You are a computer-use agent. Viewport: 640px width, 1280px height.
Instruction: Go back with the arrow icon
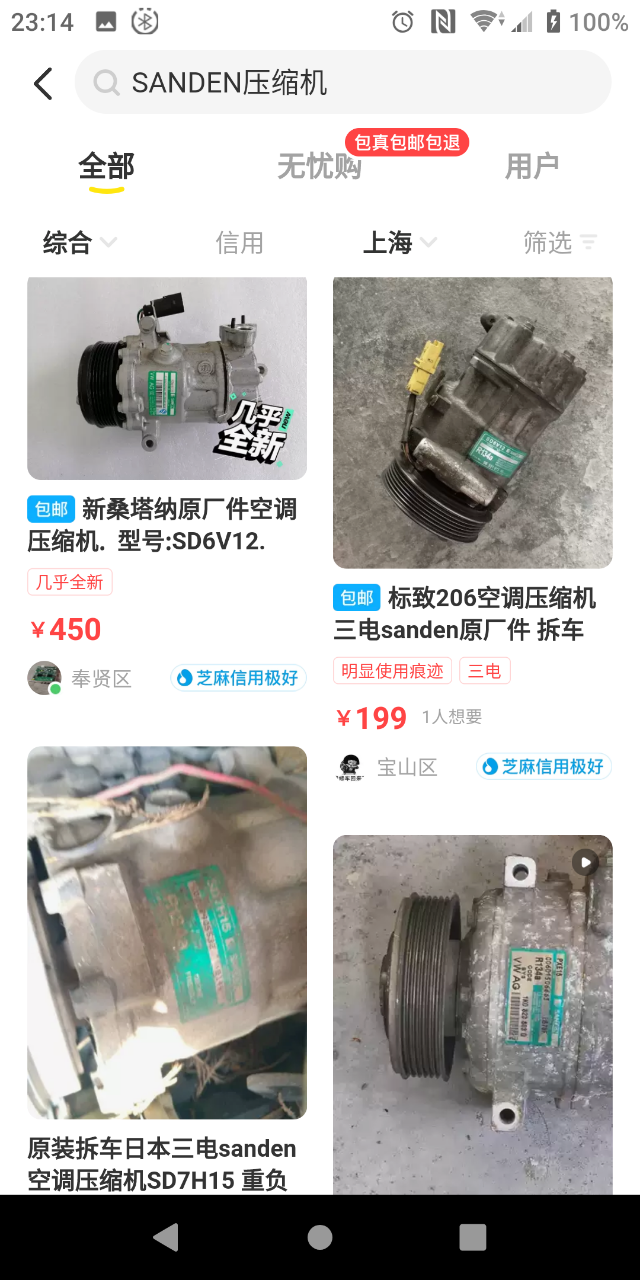43,83
